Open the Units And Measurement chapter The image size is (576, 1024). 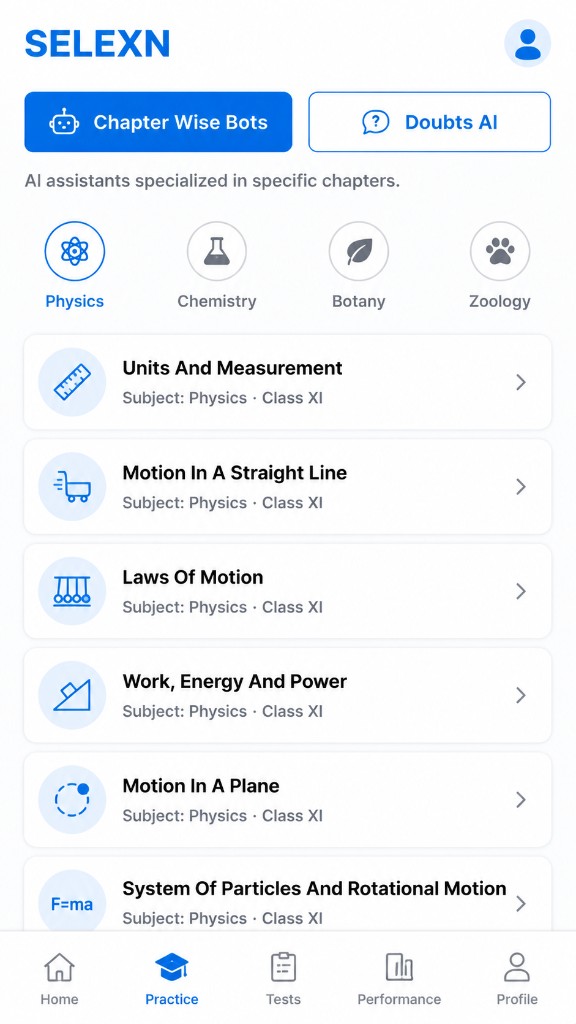pos(288,382)
